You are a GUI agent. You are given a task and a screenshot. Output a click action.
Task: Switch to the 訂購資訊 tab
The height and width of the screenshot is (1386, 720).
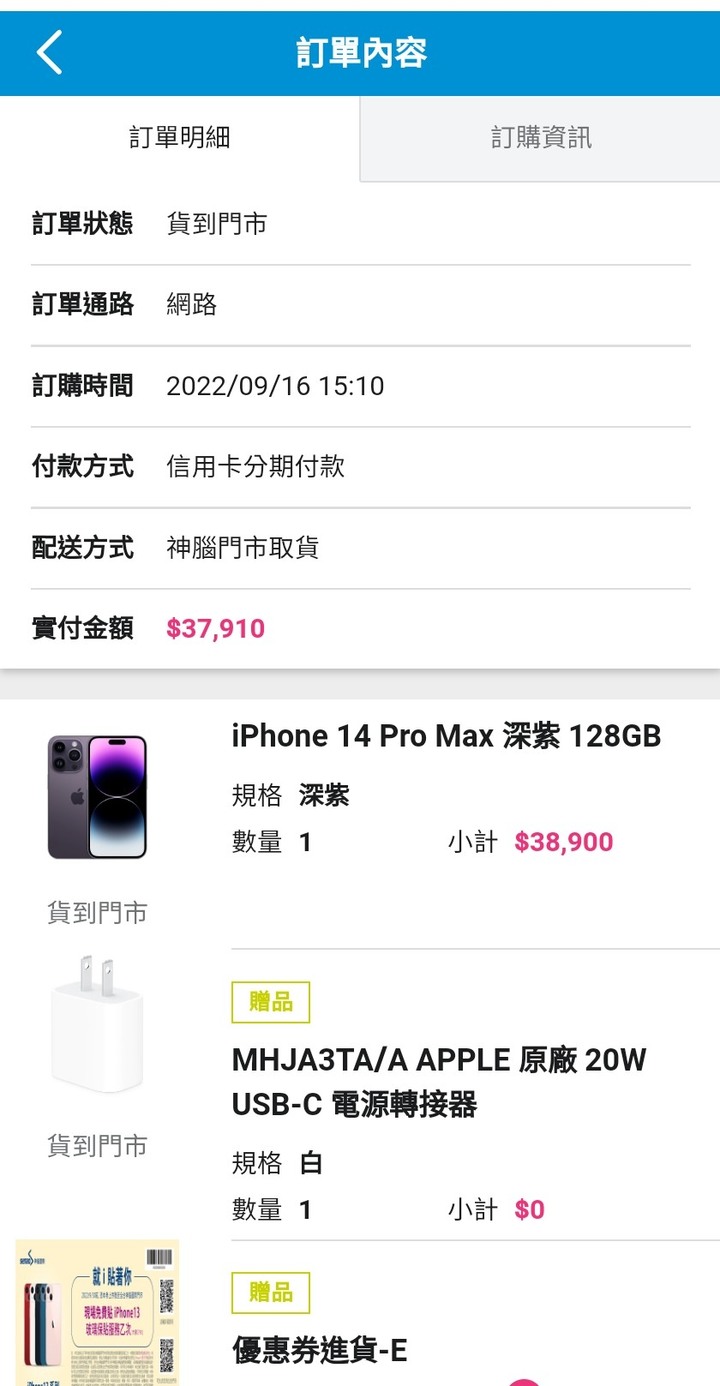click(x=541, y=138)
